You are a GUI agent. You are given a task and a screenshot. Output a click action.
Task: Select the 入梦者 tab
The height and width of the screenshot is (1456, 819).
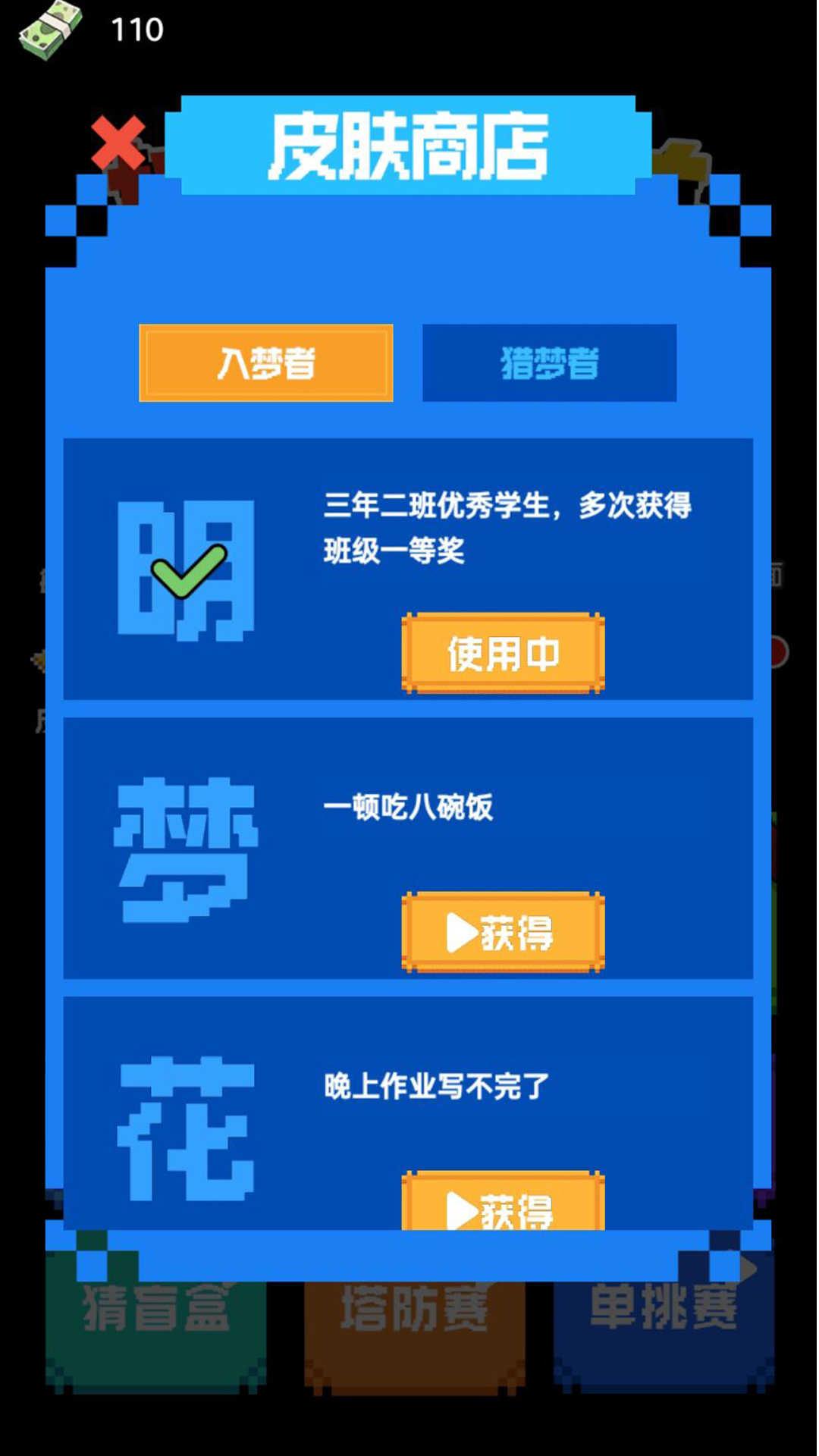(266, 362)
